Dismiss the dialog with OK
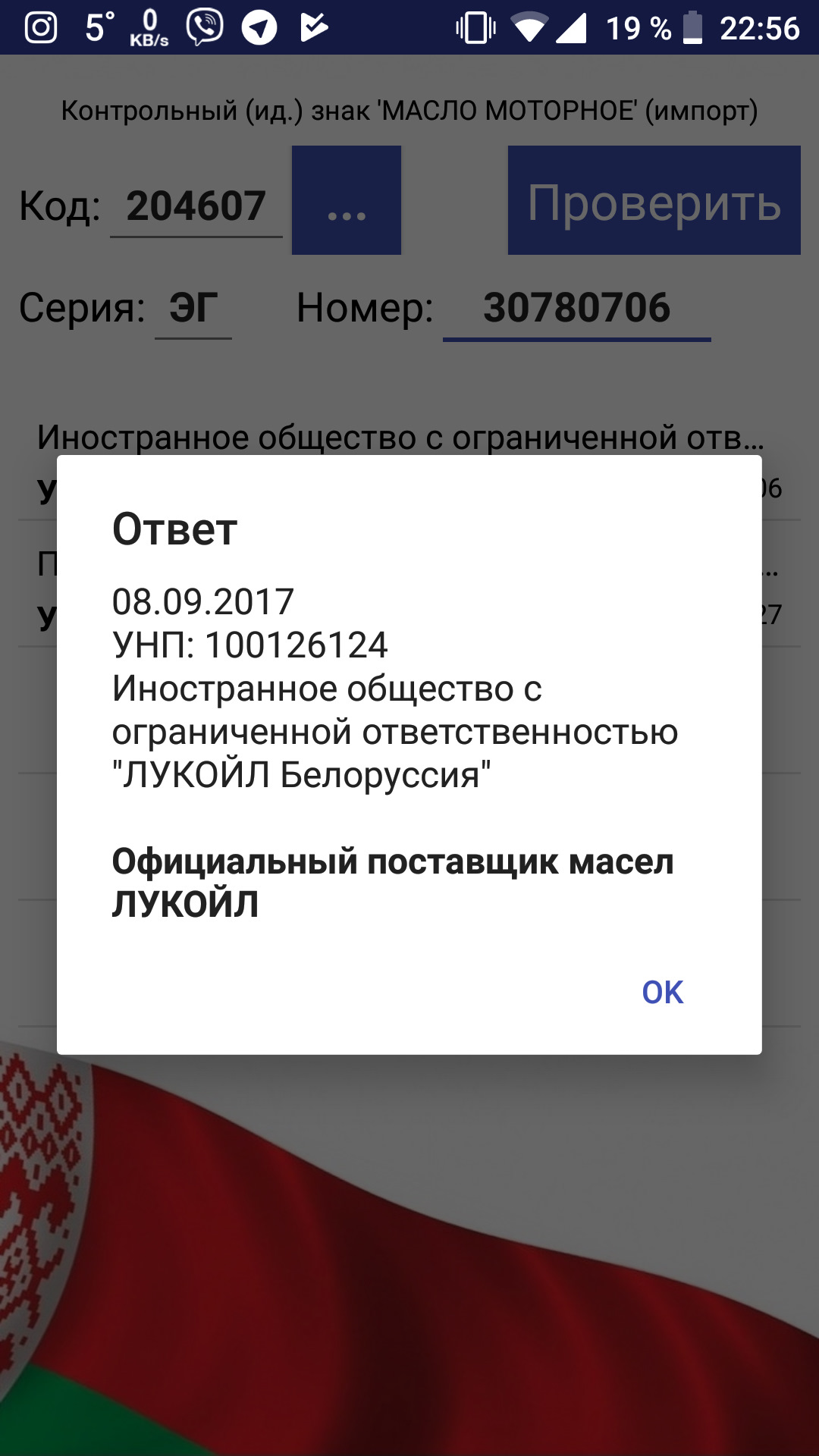 pos(662,992)
